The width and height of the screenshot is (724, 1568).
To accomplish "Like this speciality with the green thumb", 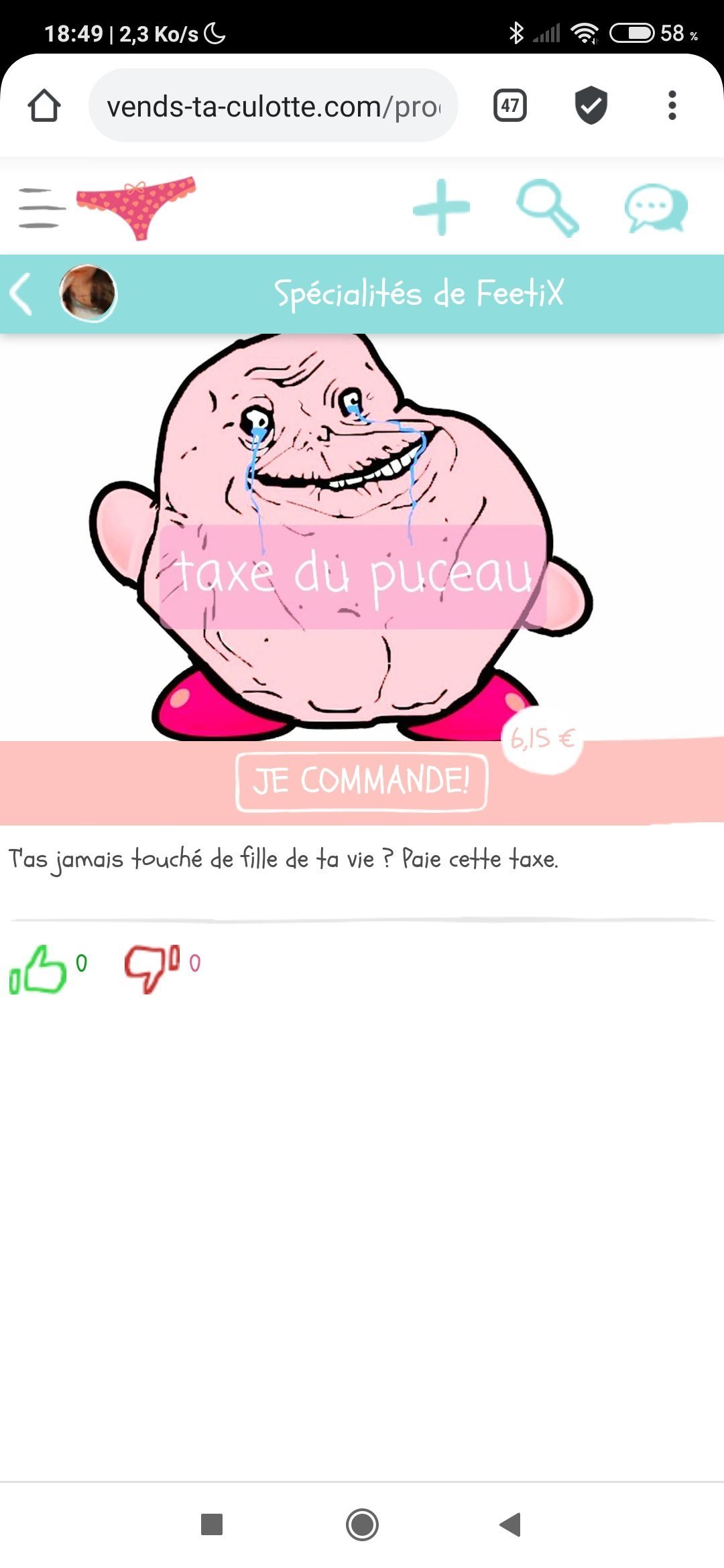I will coord(38,969).
